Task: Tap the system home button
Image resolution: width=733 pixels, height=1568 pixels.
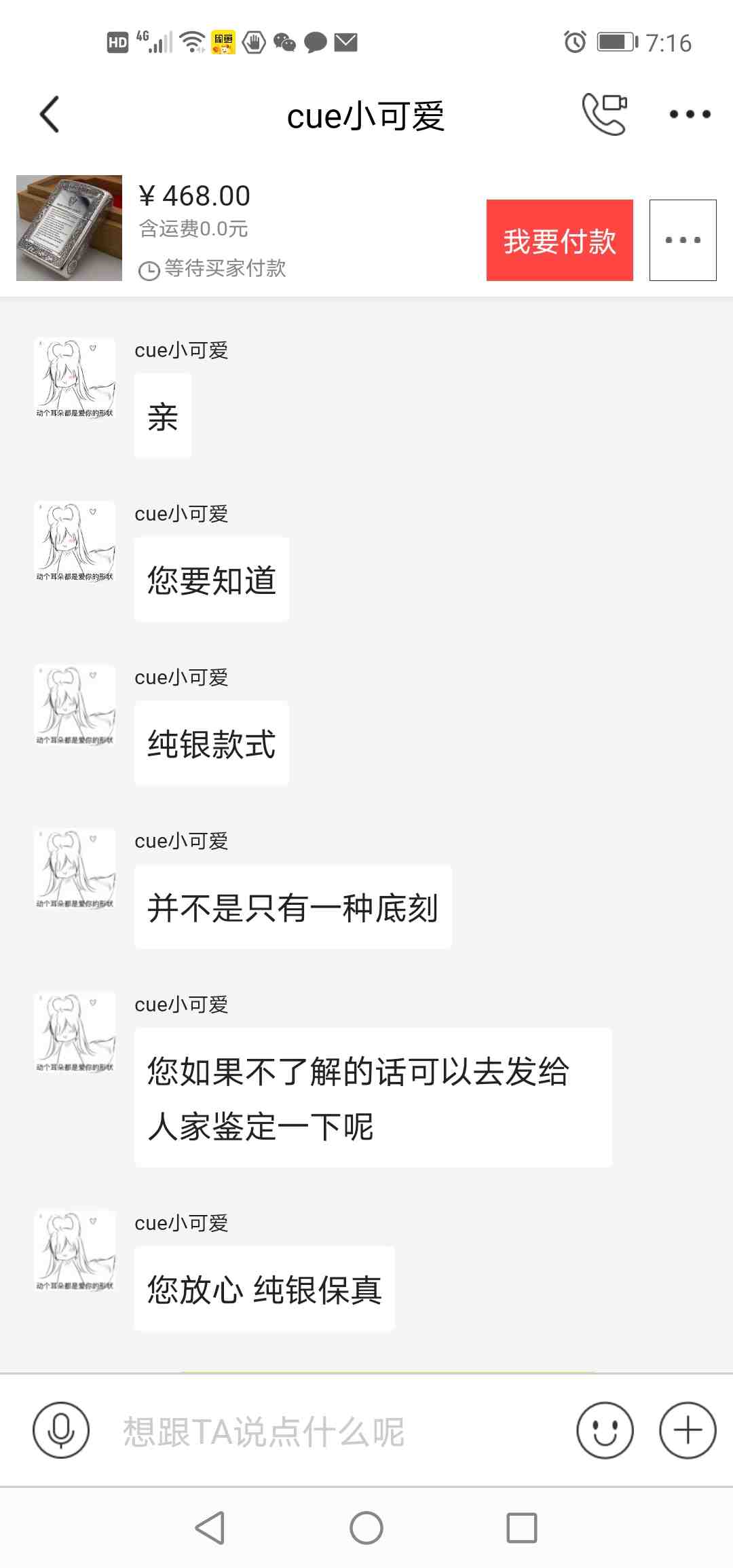Action: tap(366, 1529)
